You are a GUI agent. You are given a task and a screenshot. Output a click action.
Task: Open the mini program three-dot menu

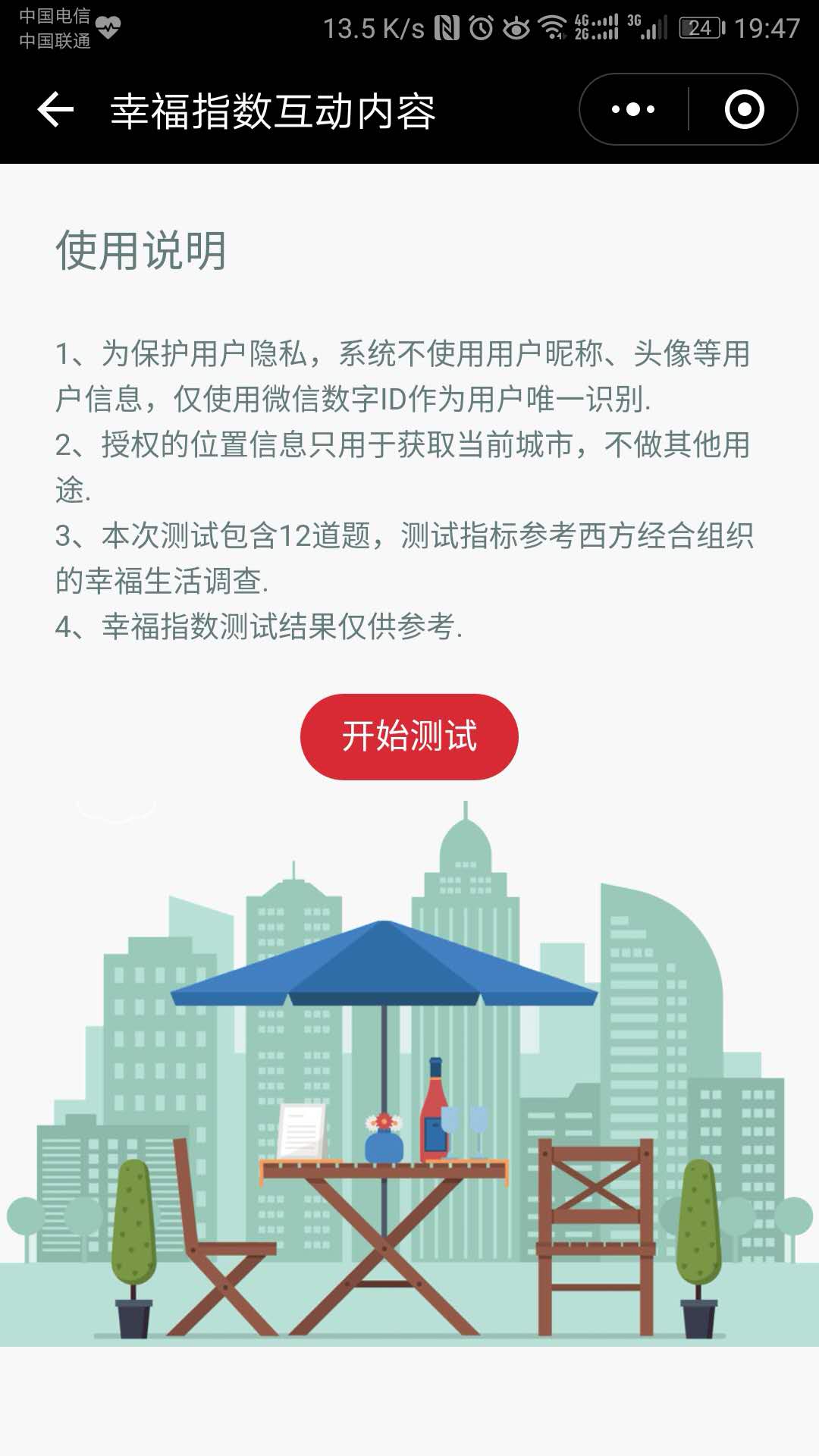pos(633,110)
